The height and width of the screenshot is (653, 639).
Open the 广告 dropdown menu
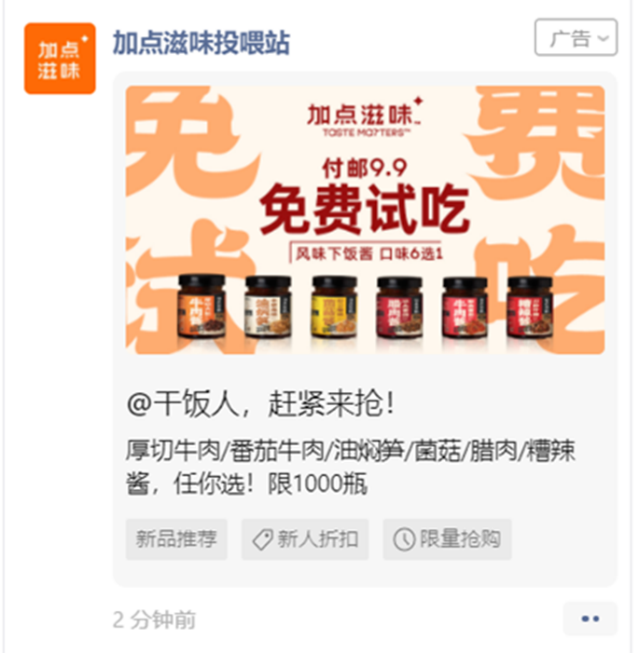coord(576,39)
